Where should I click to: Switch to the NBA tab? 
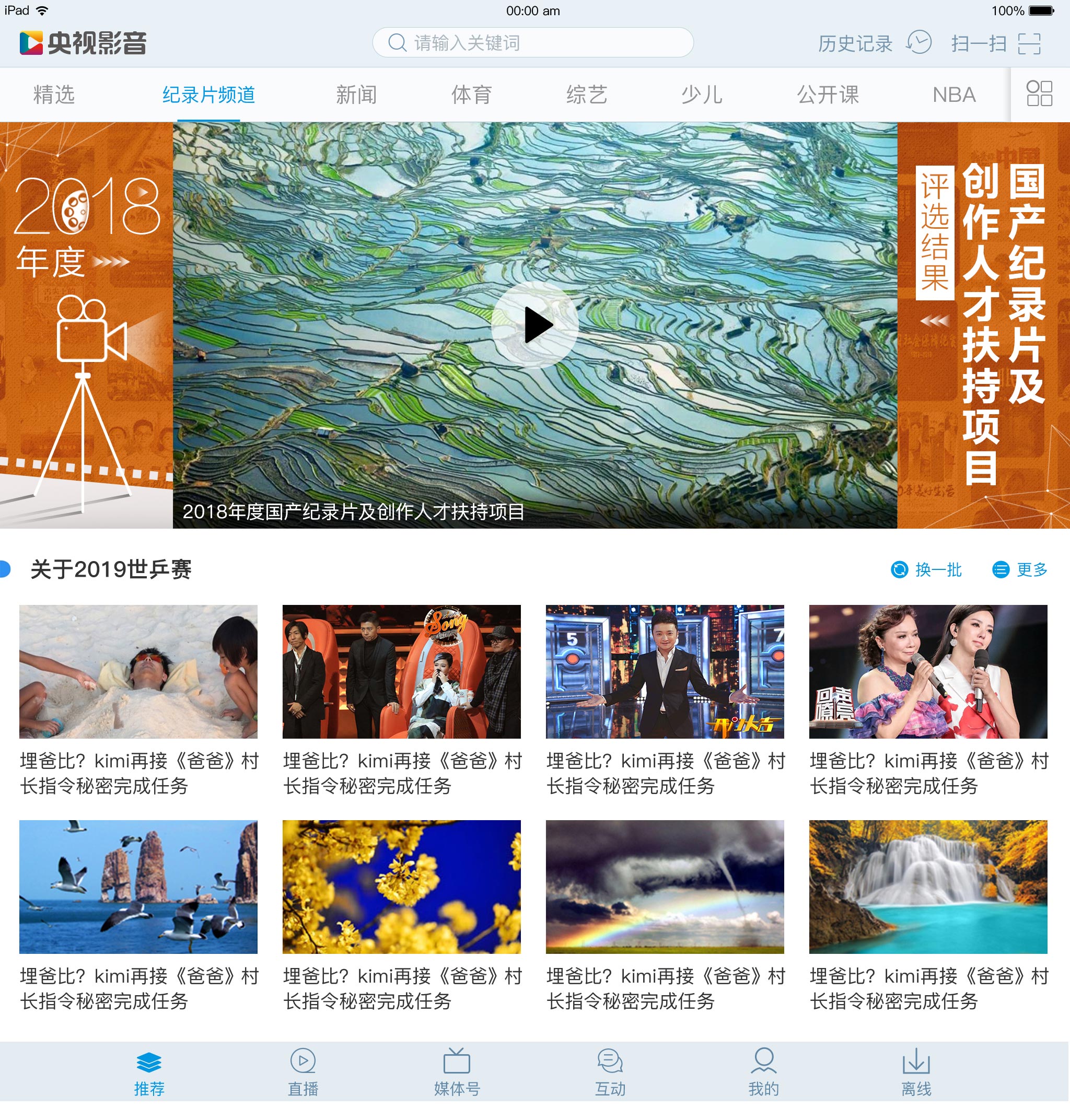pyautogui.click(x=953, y=95)
